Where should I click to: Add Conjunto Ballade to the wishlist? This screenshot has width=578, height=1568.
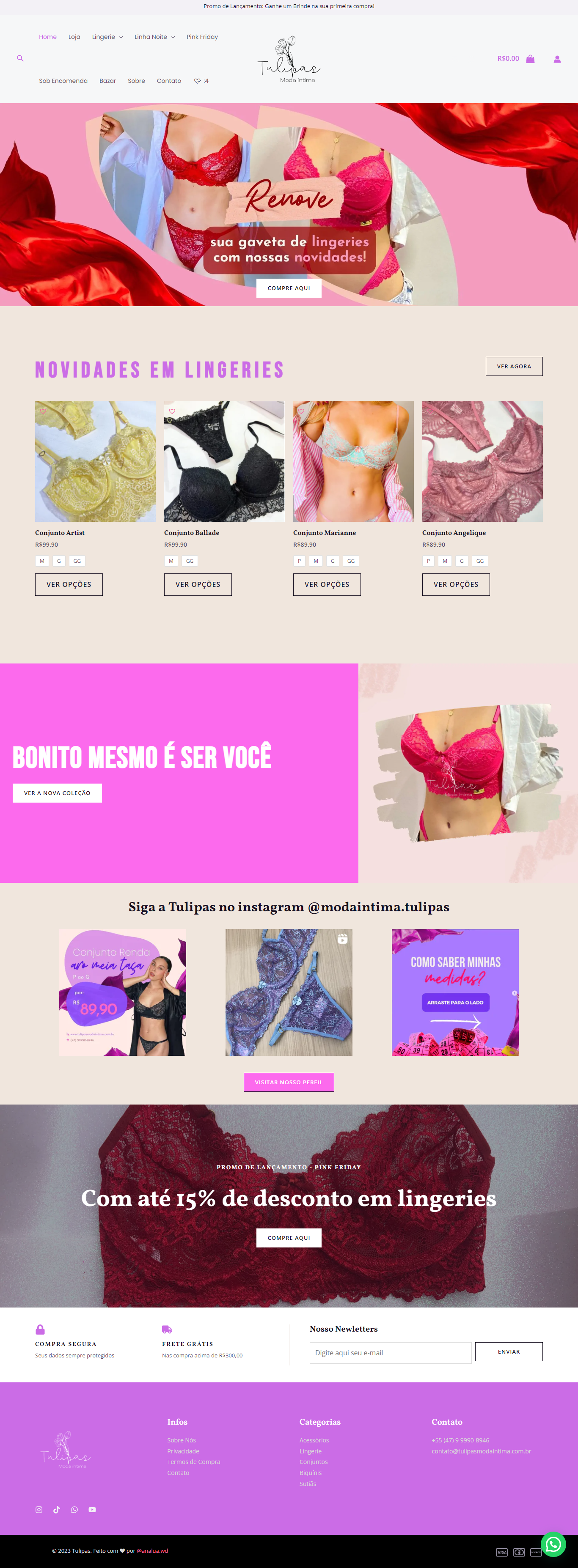172,411
